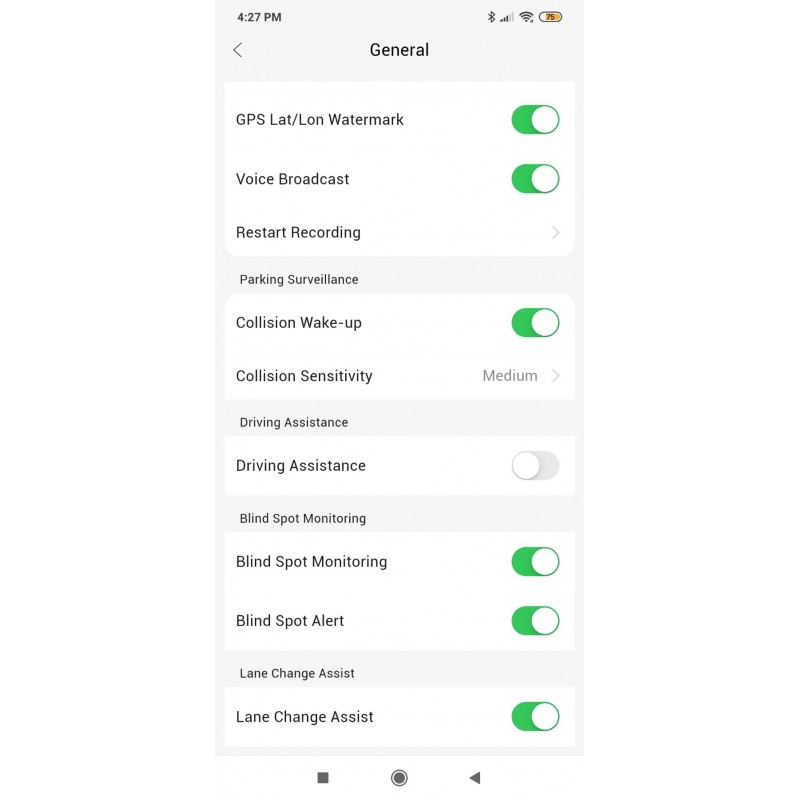Go back from General settings
The image size is (800, 800).
coord(237,50)
